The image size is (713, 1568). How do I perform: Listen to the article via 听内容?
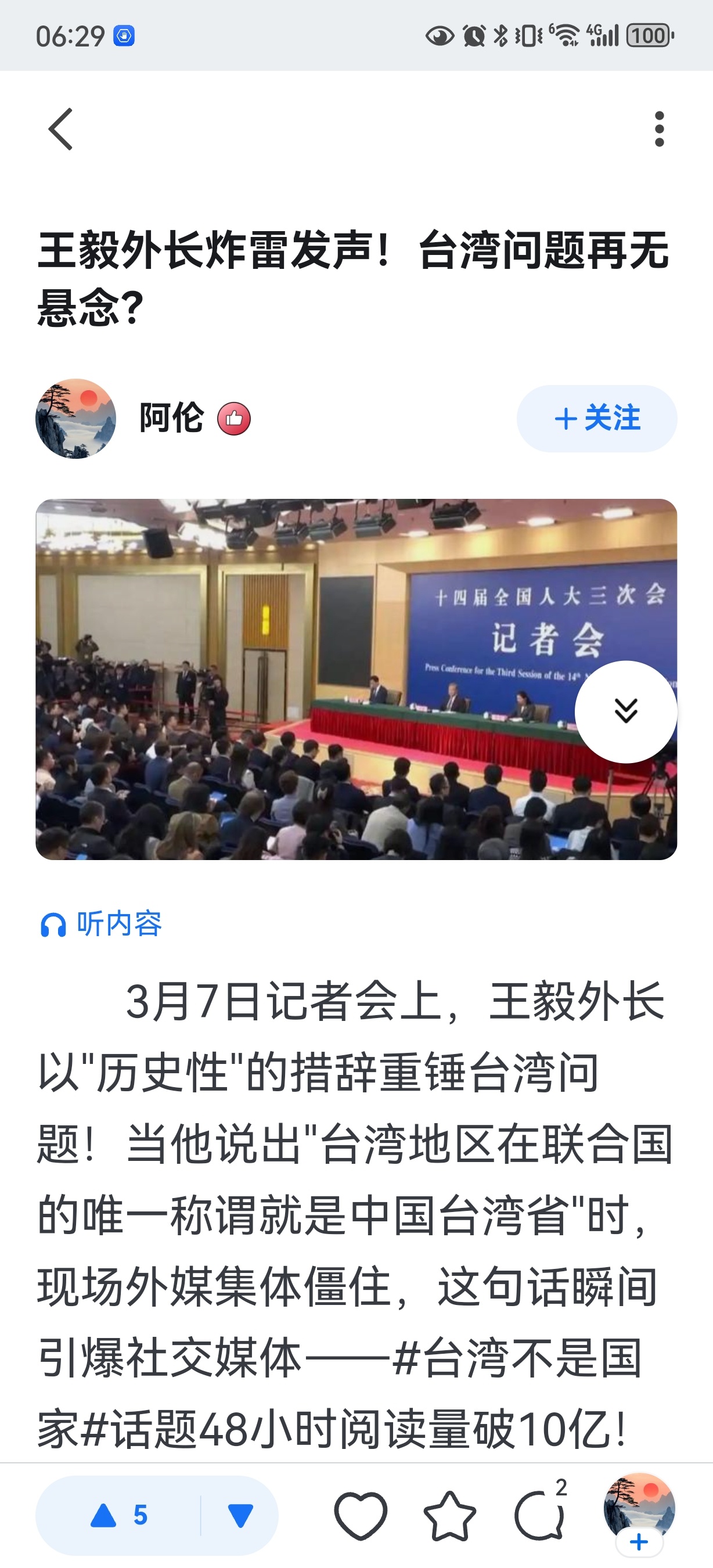(x=101, y=924)
